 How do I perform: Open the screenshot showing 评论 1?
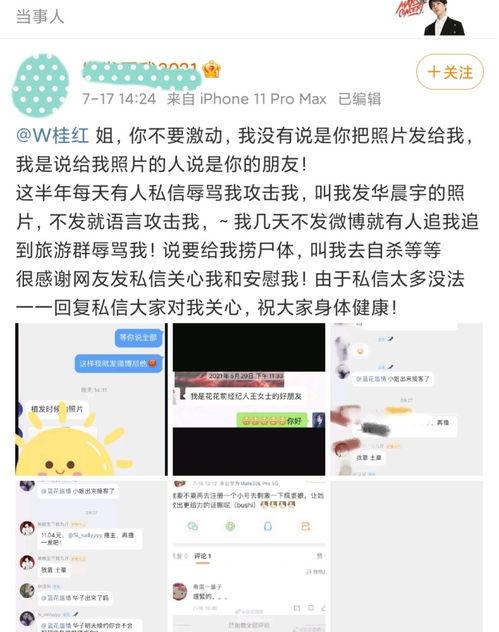pyautogui.click(x=249, y=556)
